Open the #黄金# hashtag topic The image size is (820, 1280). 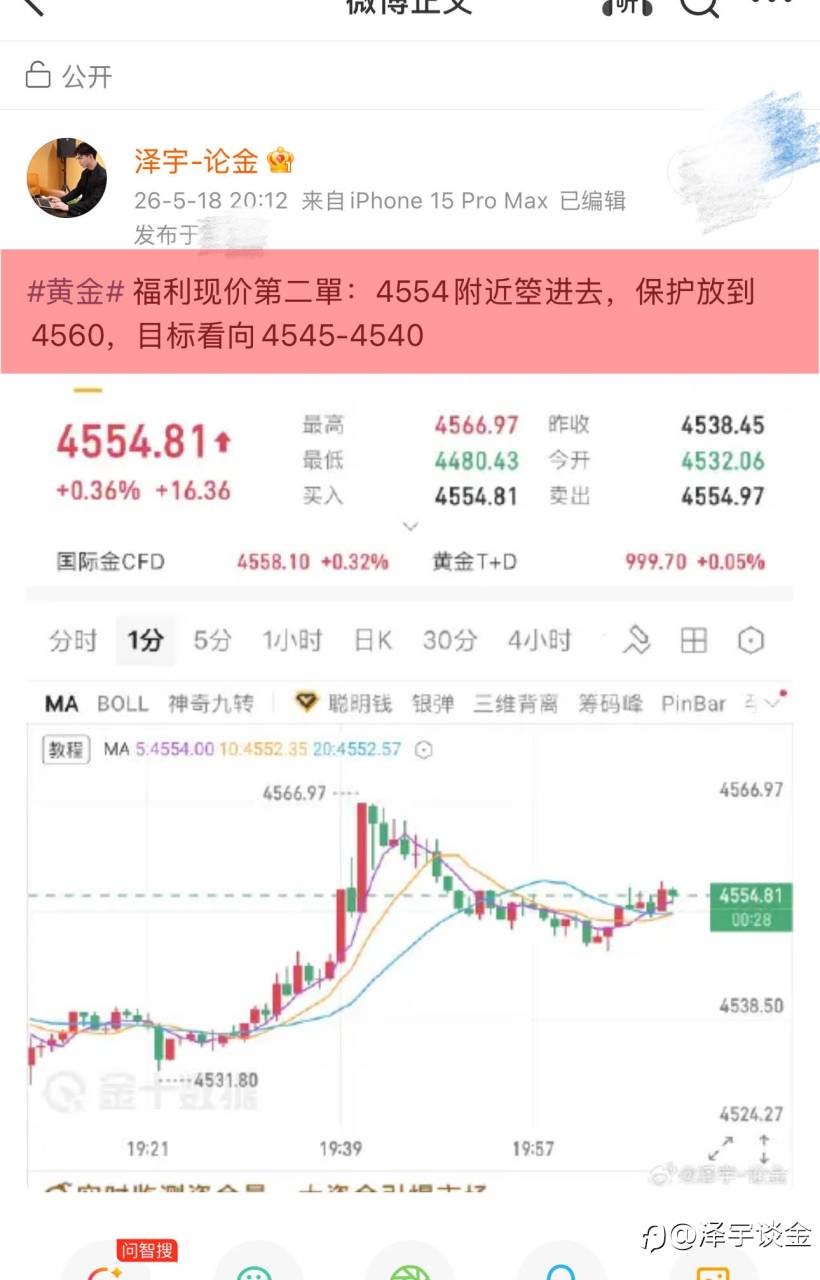point(76,293)
